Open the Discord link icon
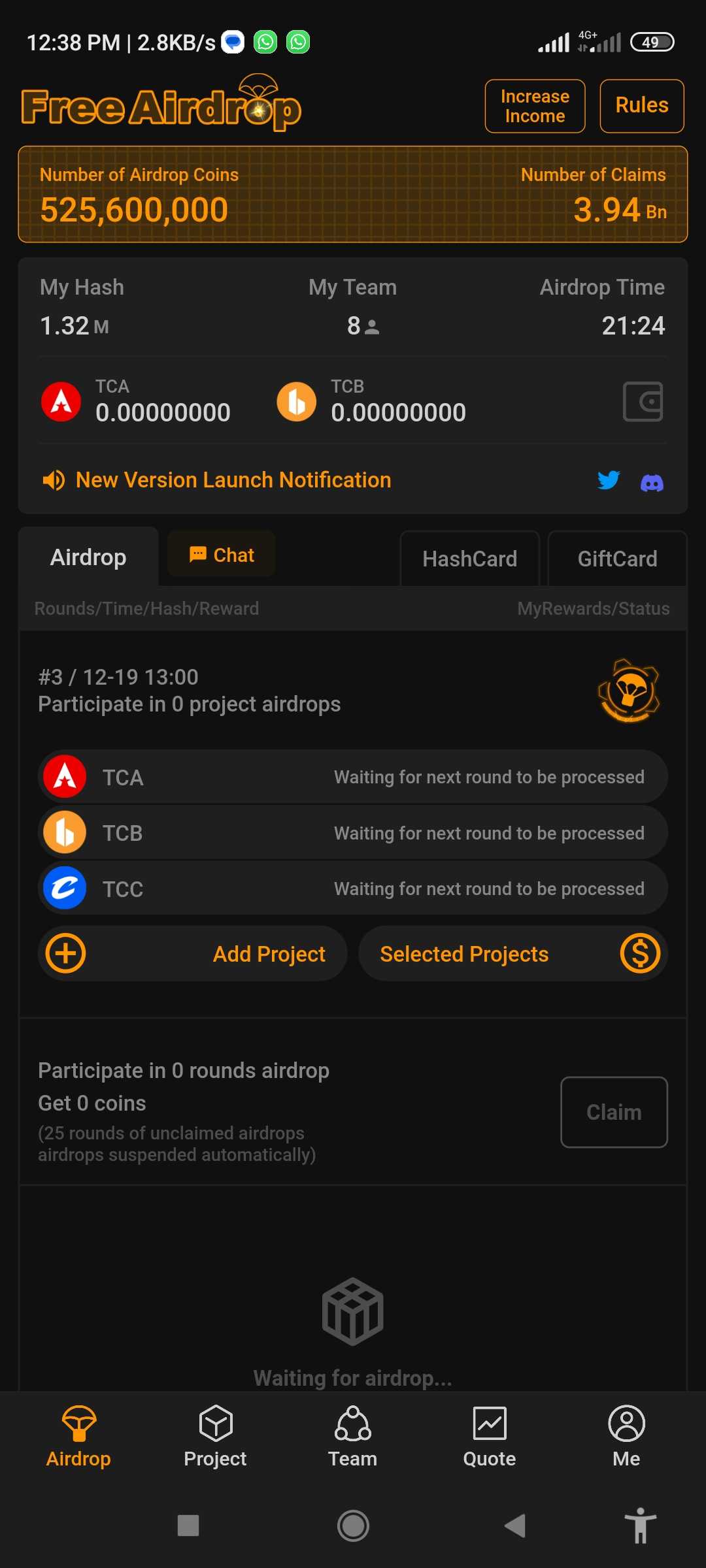The image size is (706, 1568). pyautogui.click(x=652, y=483)
